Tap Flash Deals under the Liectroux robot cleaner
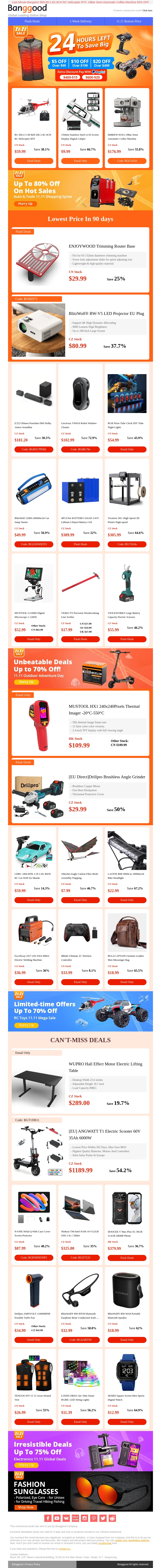Screen dimensions: 161x1568 (80, 449)
